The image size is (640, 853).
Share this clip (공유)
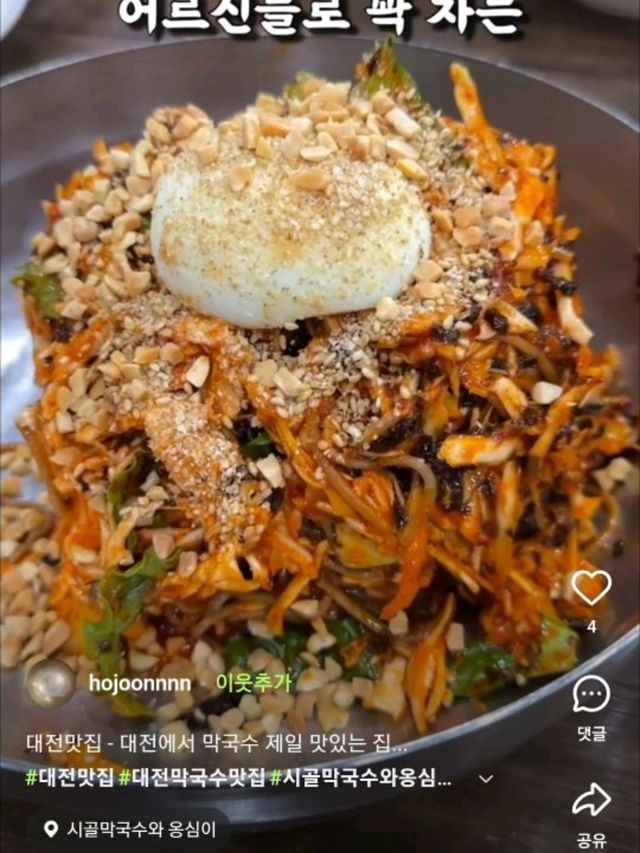591,799
